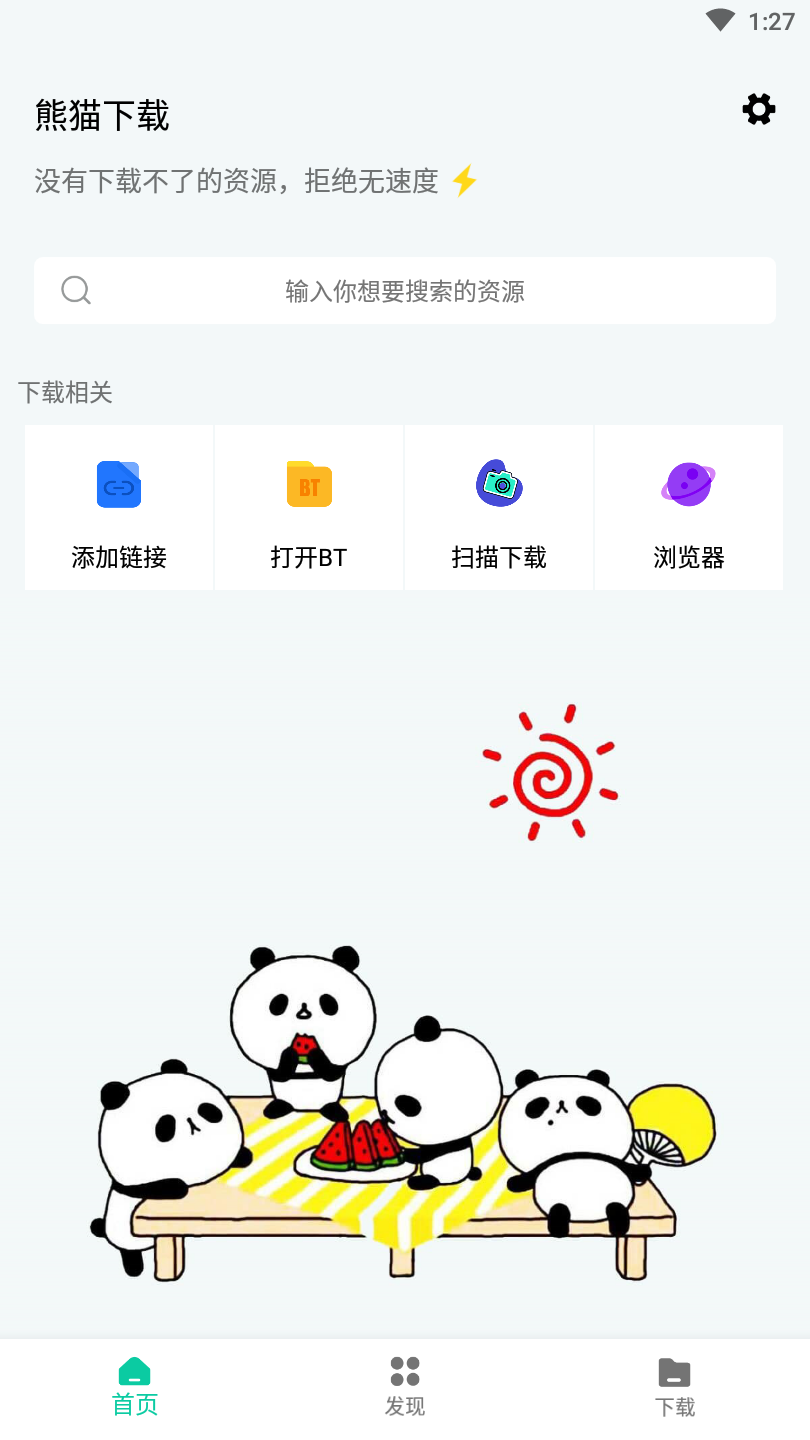This screenshot has height=1440, width=810.
Task: Tap the 打开BT text label
Action: tap(308, 557)
